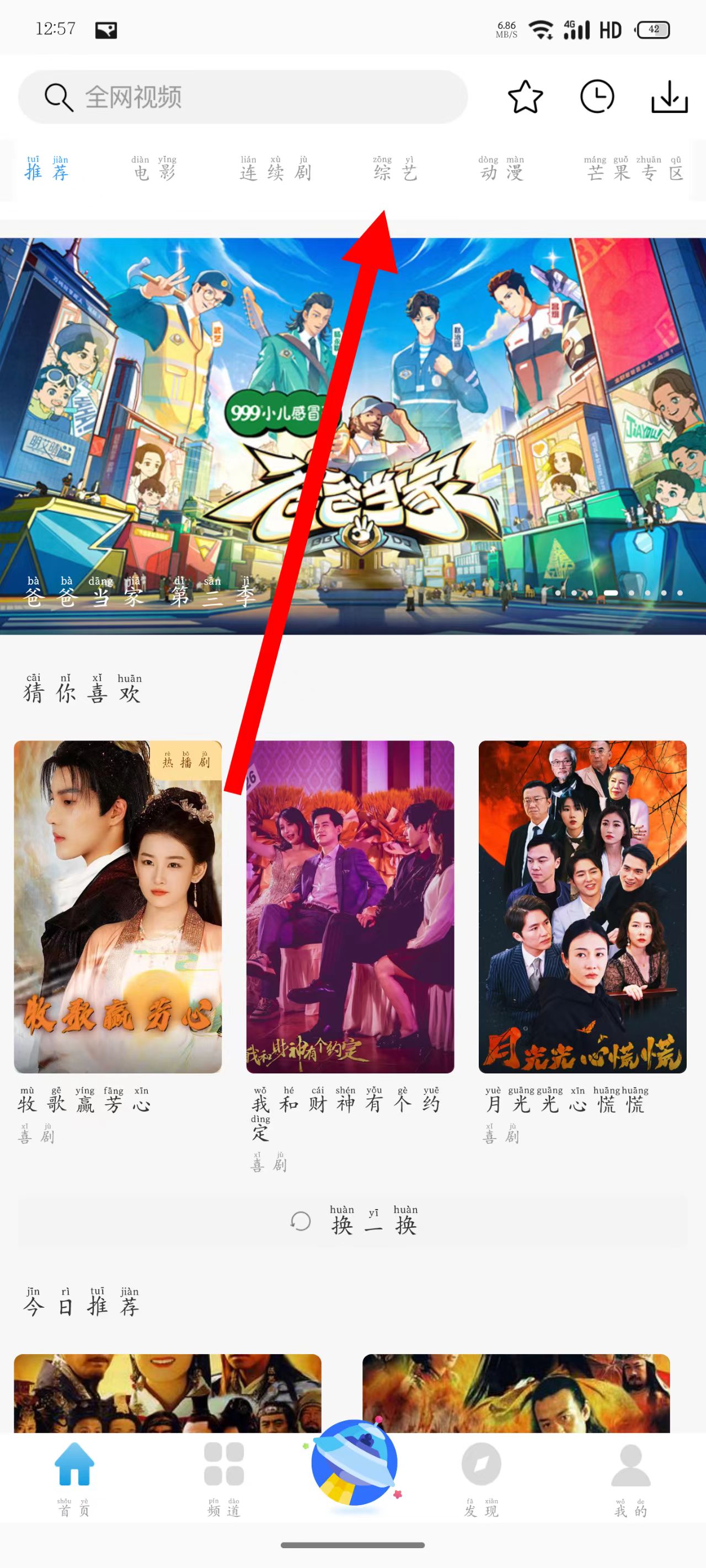Screen dimensions: 706x1568
Task: Open the 全网视频 search box
Action: (x=243, y=97)
